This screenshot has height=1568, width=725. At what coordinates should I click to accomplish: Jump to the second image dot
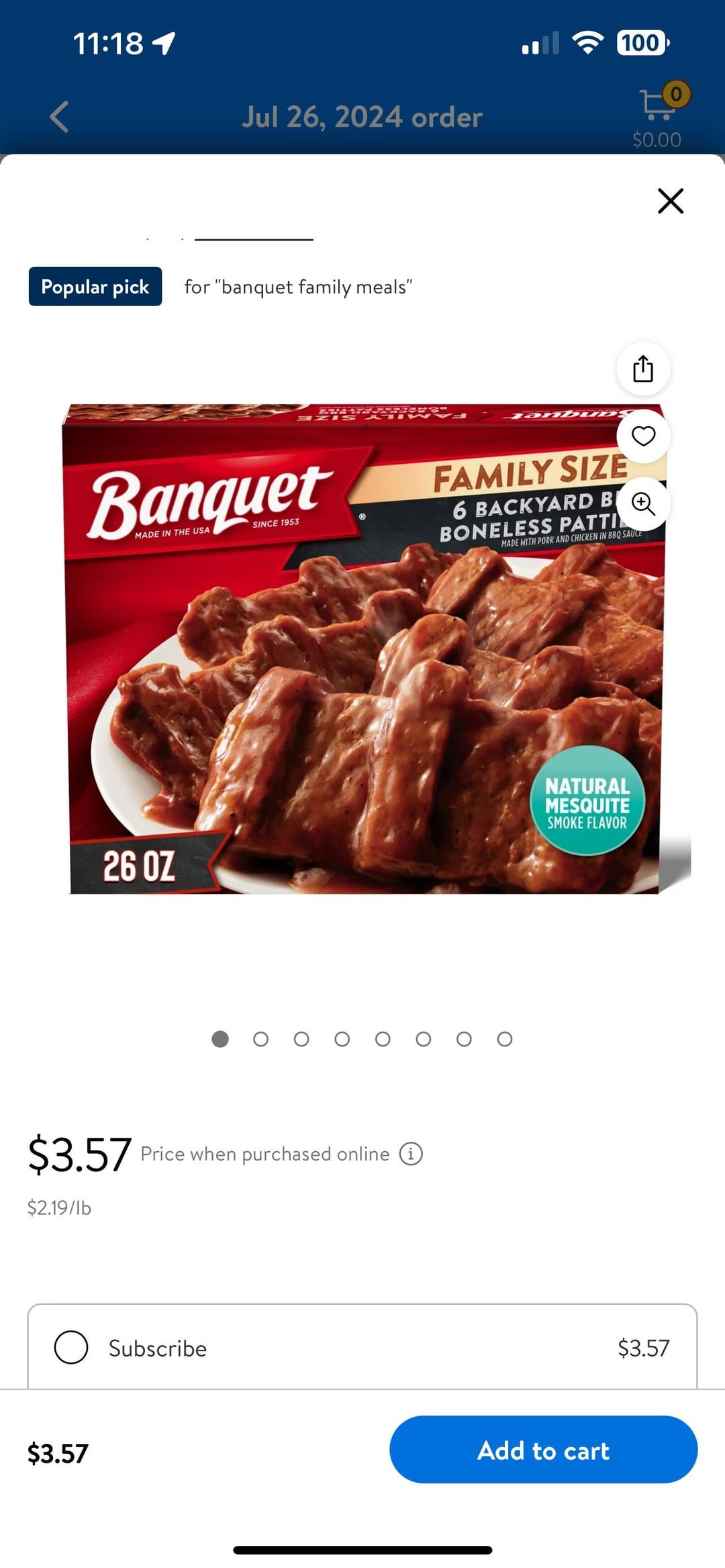pos(260,1039)
